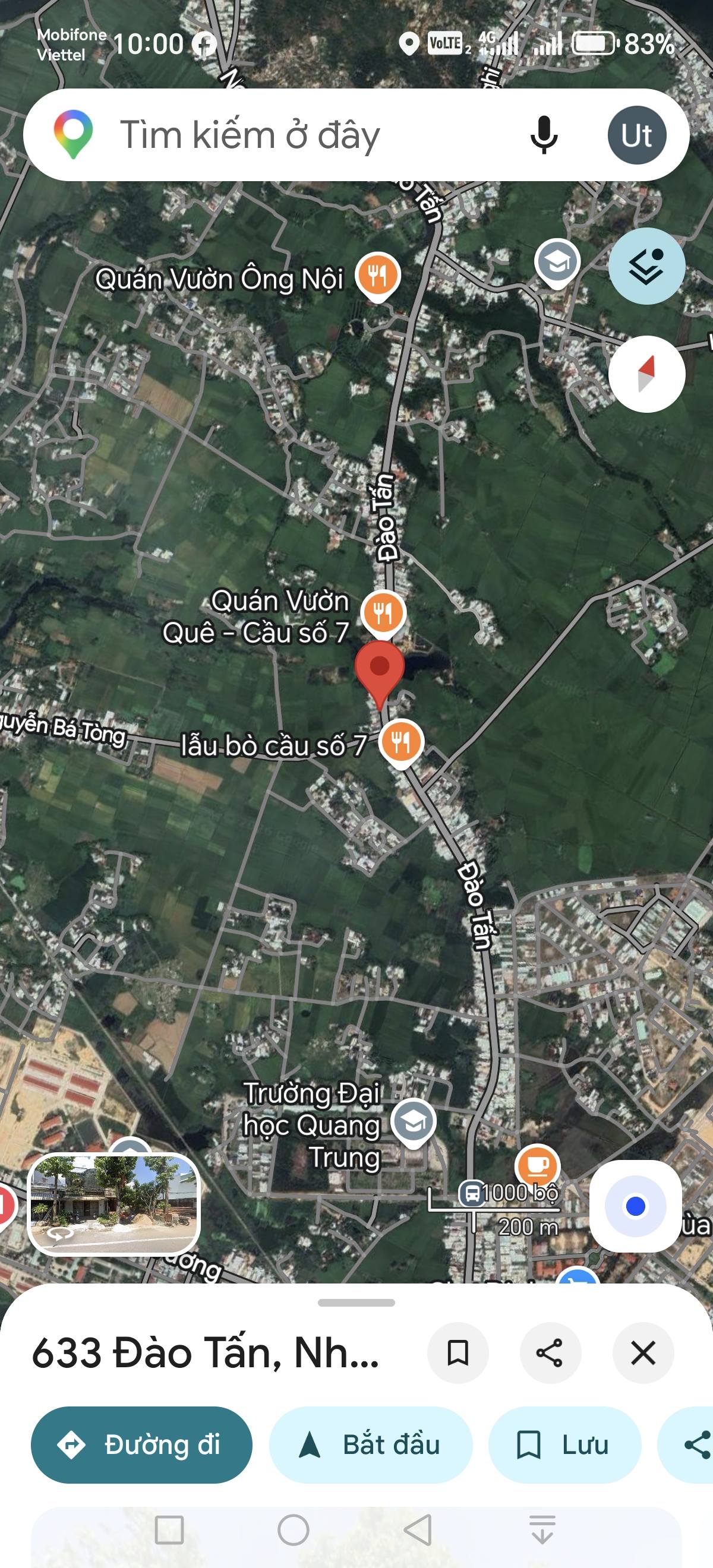Get directions with Đường đi
This screenshot has width=713, height=1568.
point(141,1444)
